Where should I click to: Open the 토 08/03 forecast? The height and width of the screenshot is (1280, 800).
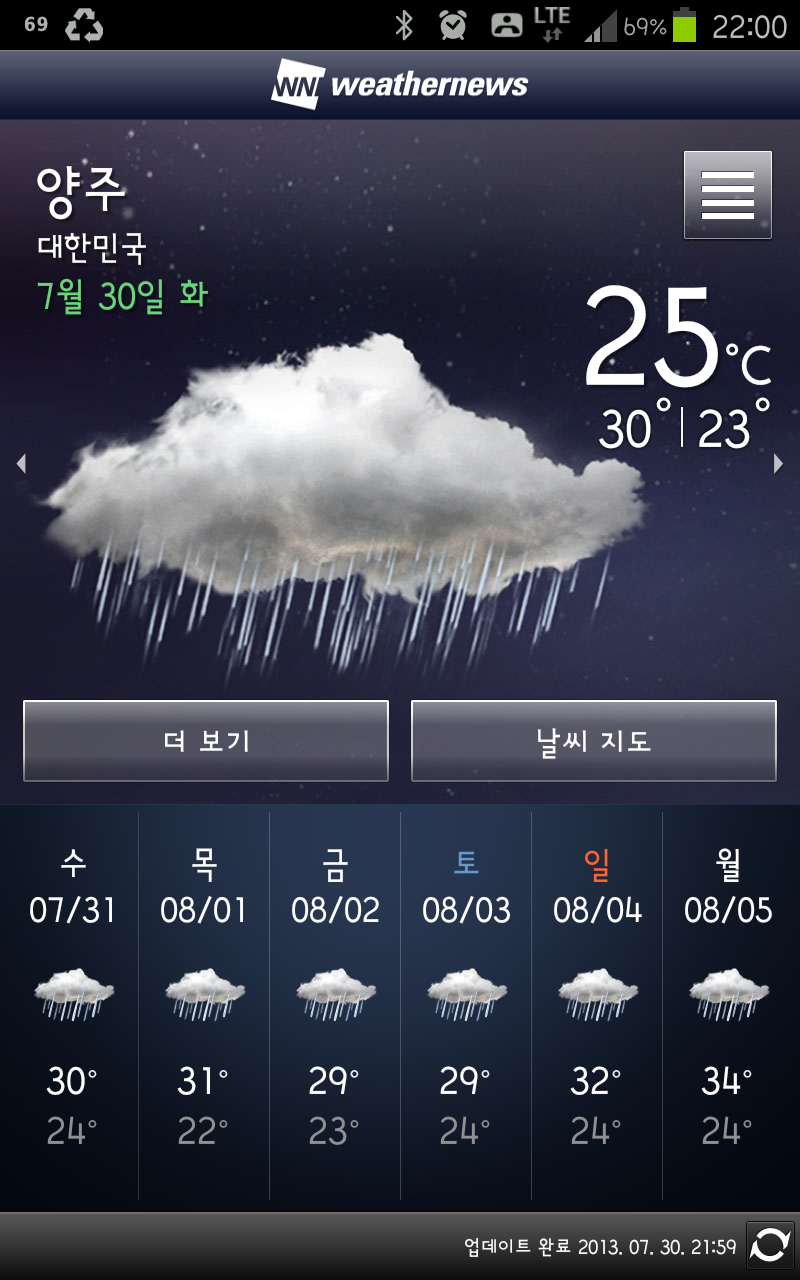coord(466,1000)
